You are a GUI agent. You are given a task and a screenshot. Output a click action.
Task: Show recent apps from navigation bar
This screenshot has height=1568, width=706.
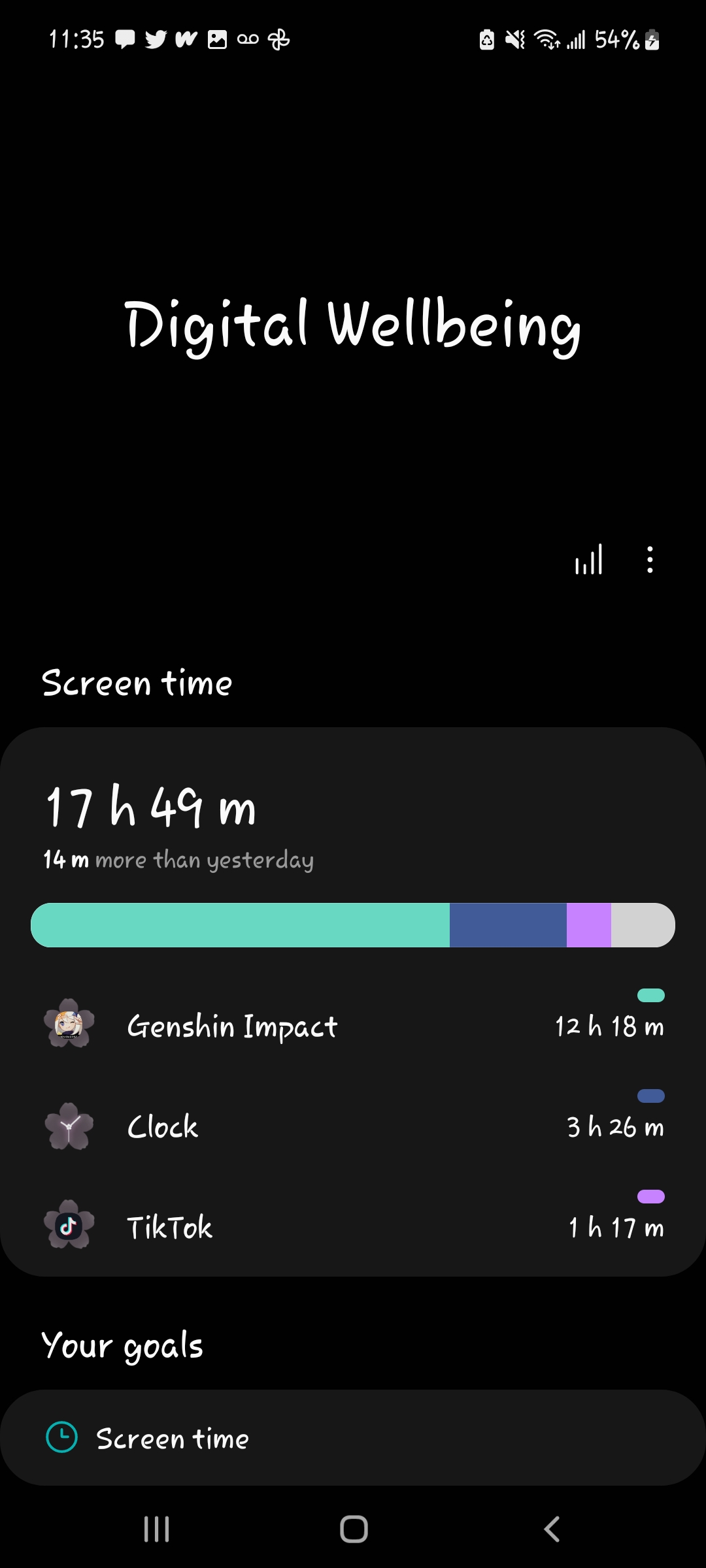coord(157,1529)
